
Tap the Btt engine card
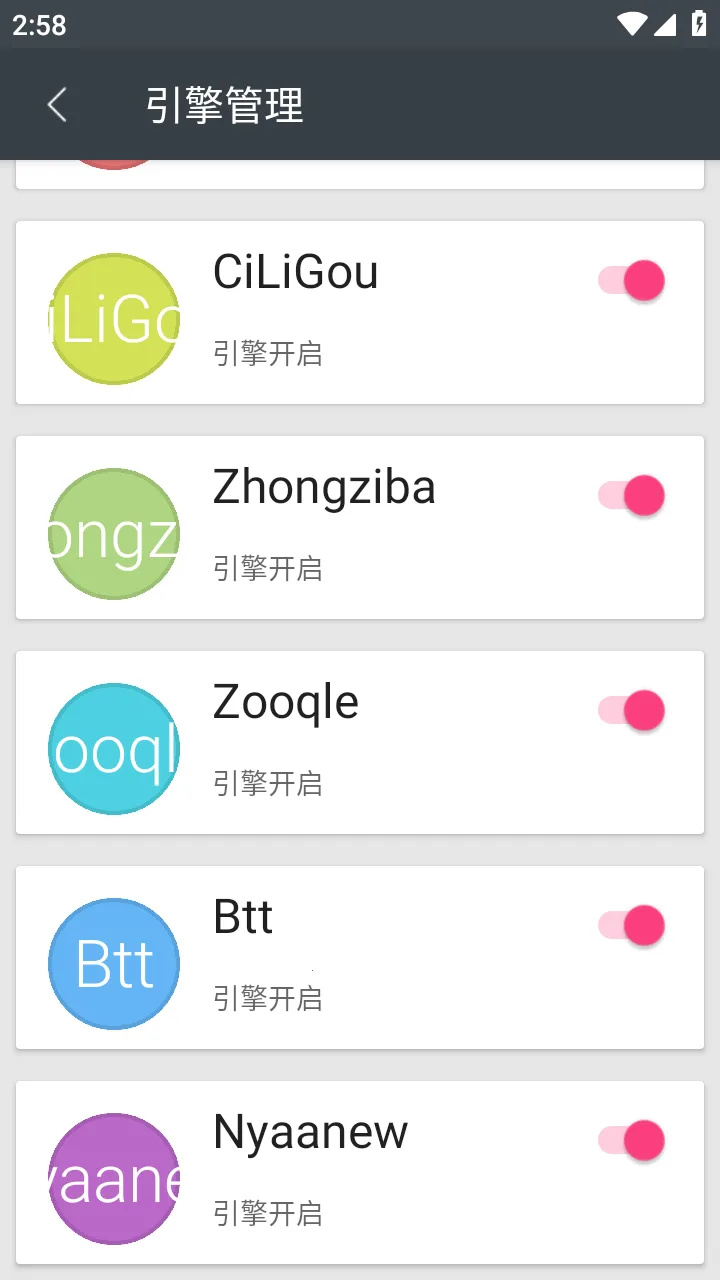[x=360, y=957]
